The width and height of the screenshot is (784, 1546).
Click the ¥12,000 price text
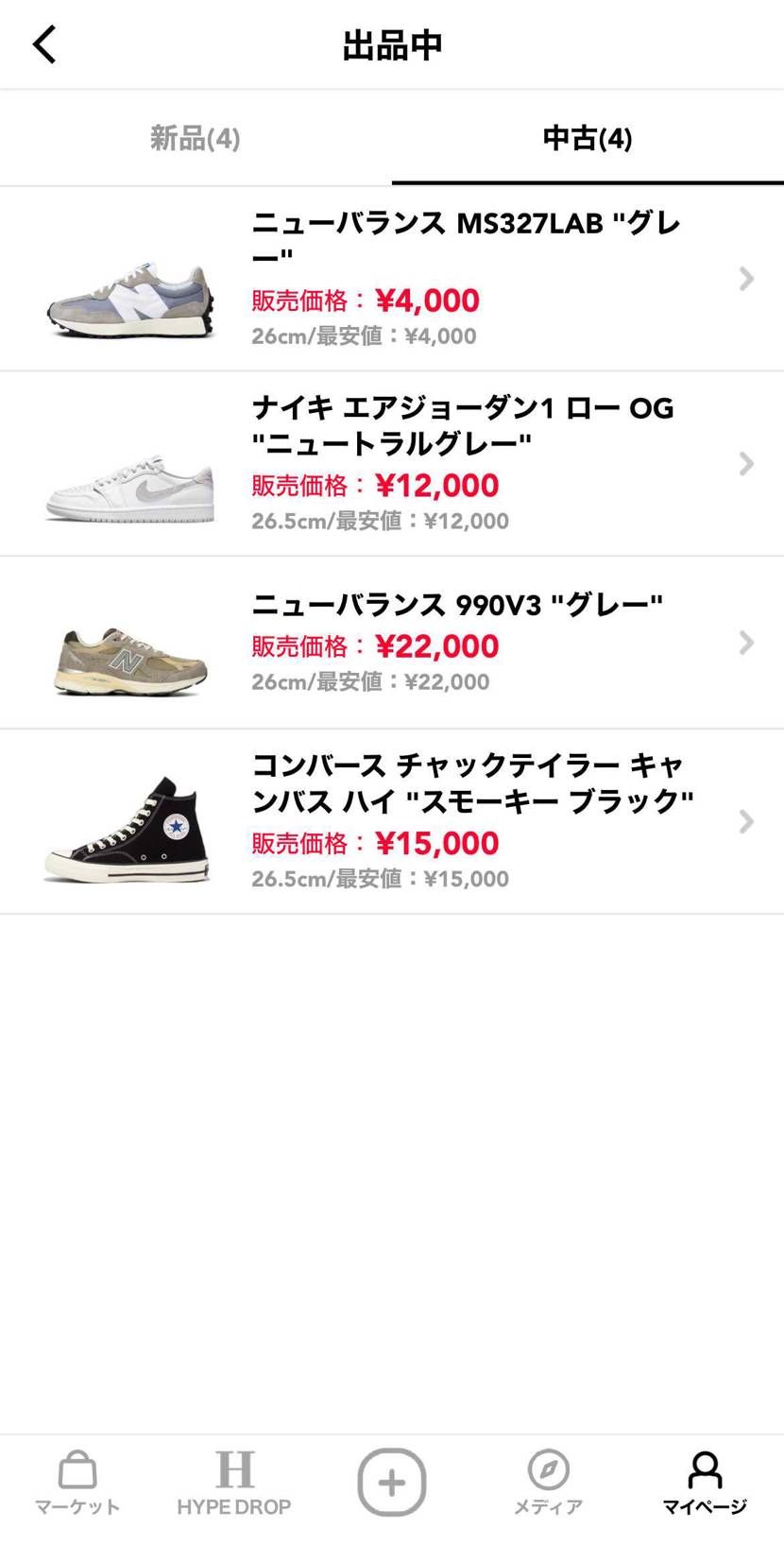click(x=435, y=485)
